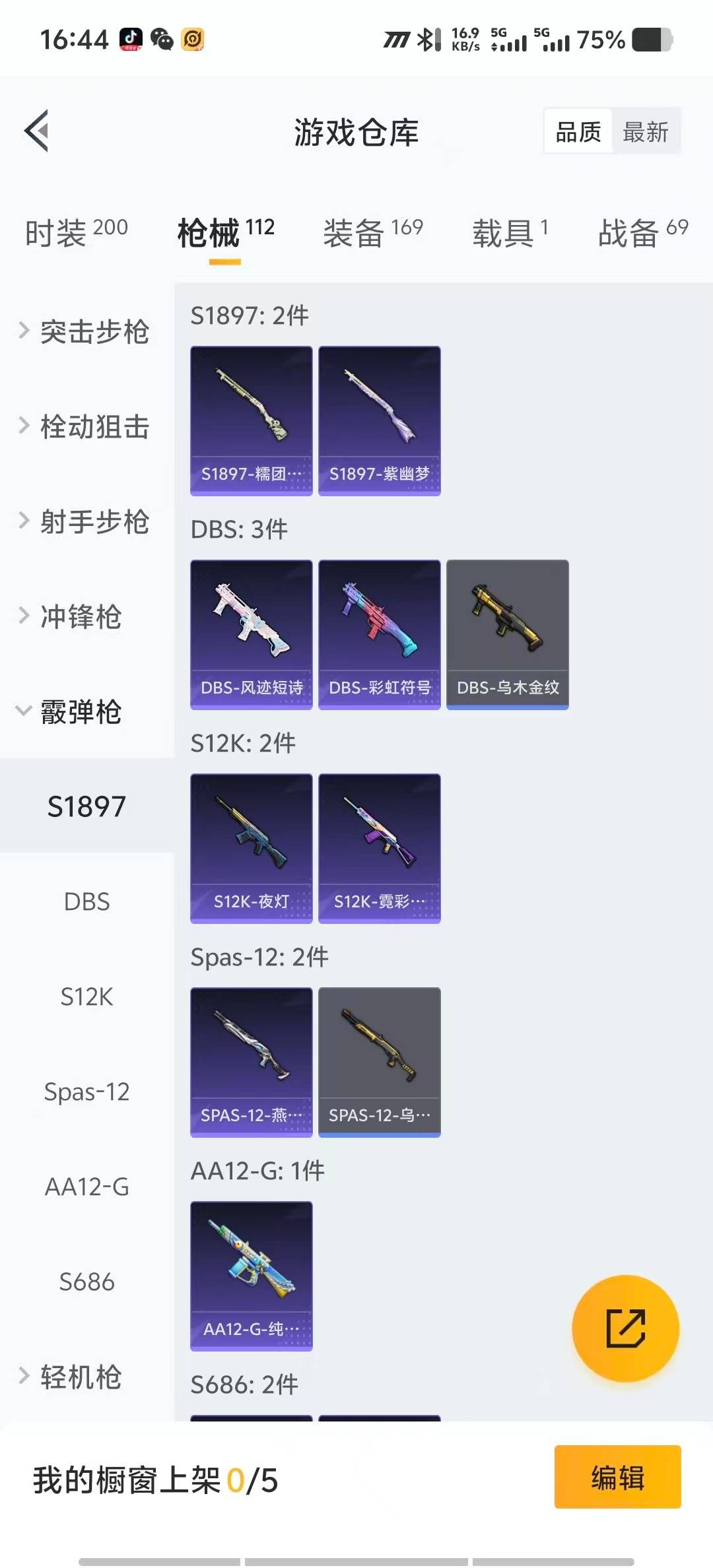Screen dimensions: 713x1568
Task: Select S686 in the sidebar list
Action: pyautogui.click(x=86, y=1281)
